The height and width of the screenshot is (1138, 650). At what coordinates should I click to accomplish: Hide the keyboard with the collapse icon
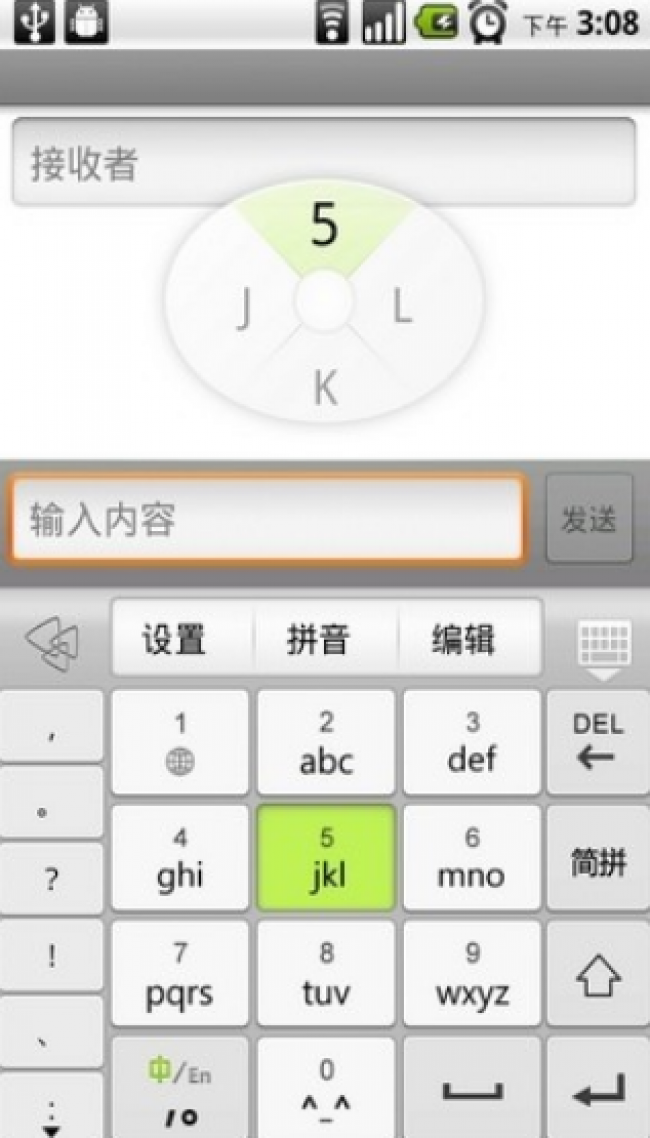[x=604, y=645]
